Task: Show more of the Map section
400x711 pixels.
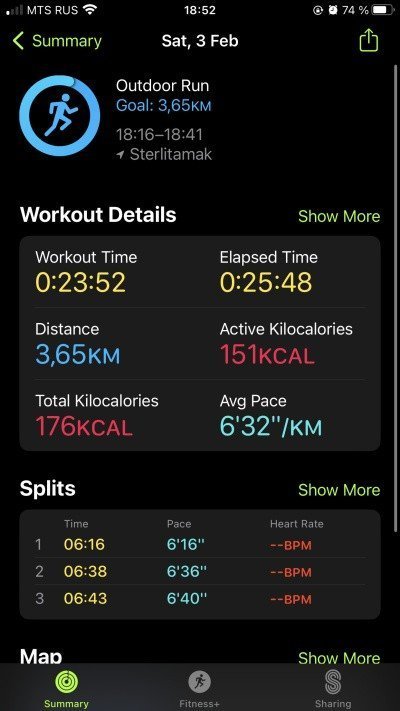Action: (x=339, y=657)
